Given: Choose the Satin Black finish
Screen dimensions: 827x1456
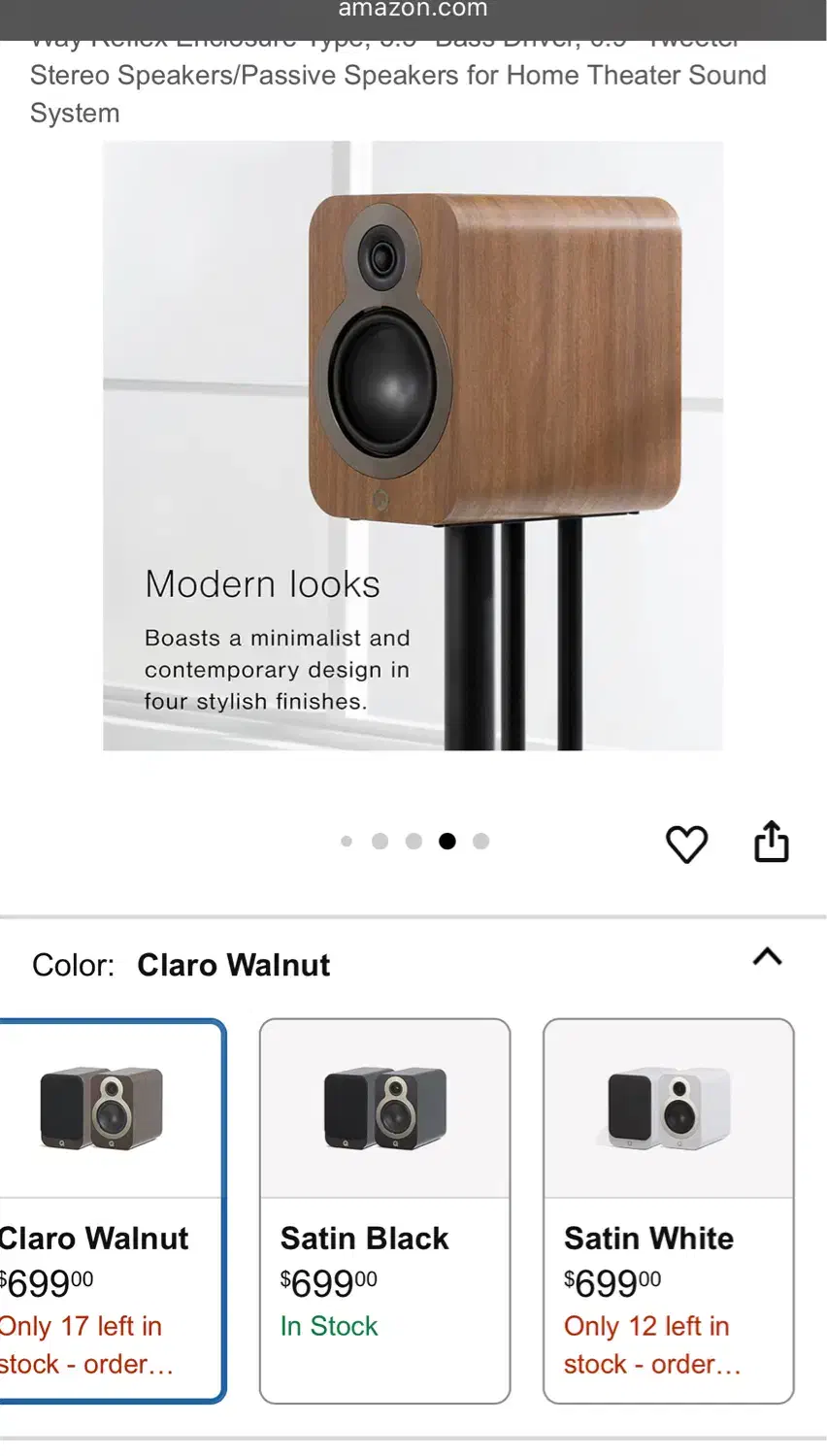Looking at the screenshot, I should pyautogui.click(x=384, y=1209).
